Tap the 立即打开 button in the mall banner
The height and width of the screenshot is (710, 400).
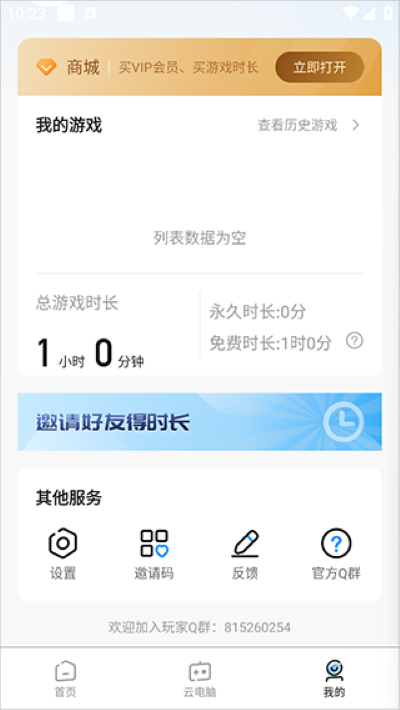(x=319, y=67)
